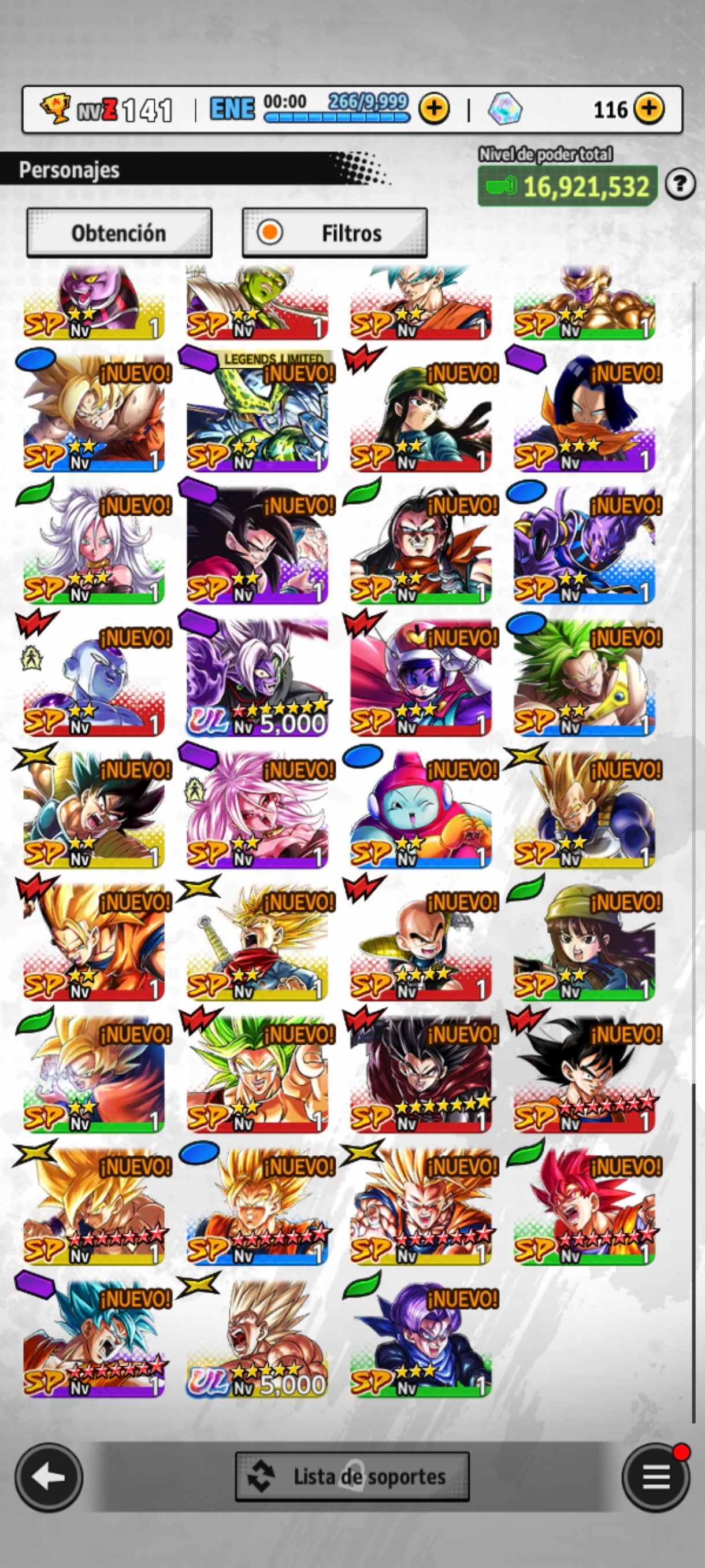Tap Lista de soportes button
The image size is (705, 1568).
(x=352, y=1477)
